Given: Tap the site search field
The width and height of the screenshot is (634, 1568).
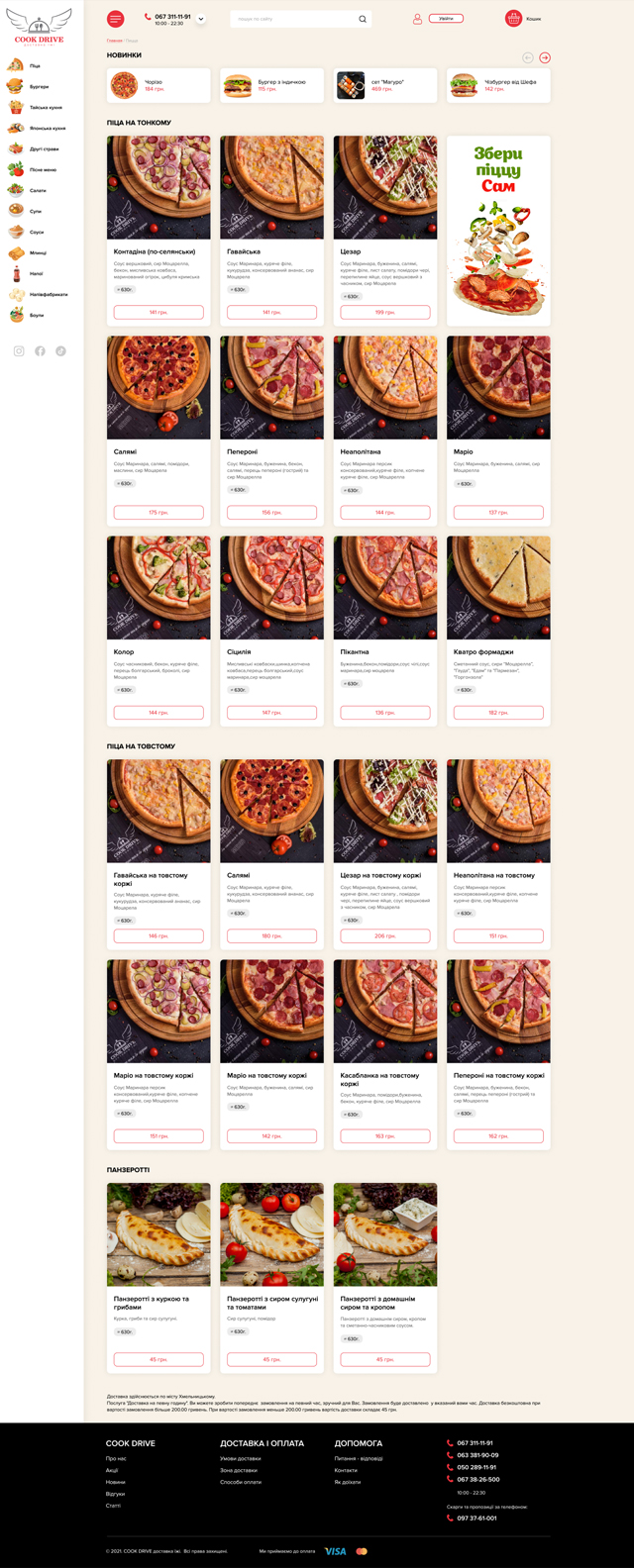Looking at the screenshot, I should (292, 19).
